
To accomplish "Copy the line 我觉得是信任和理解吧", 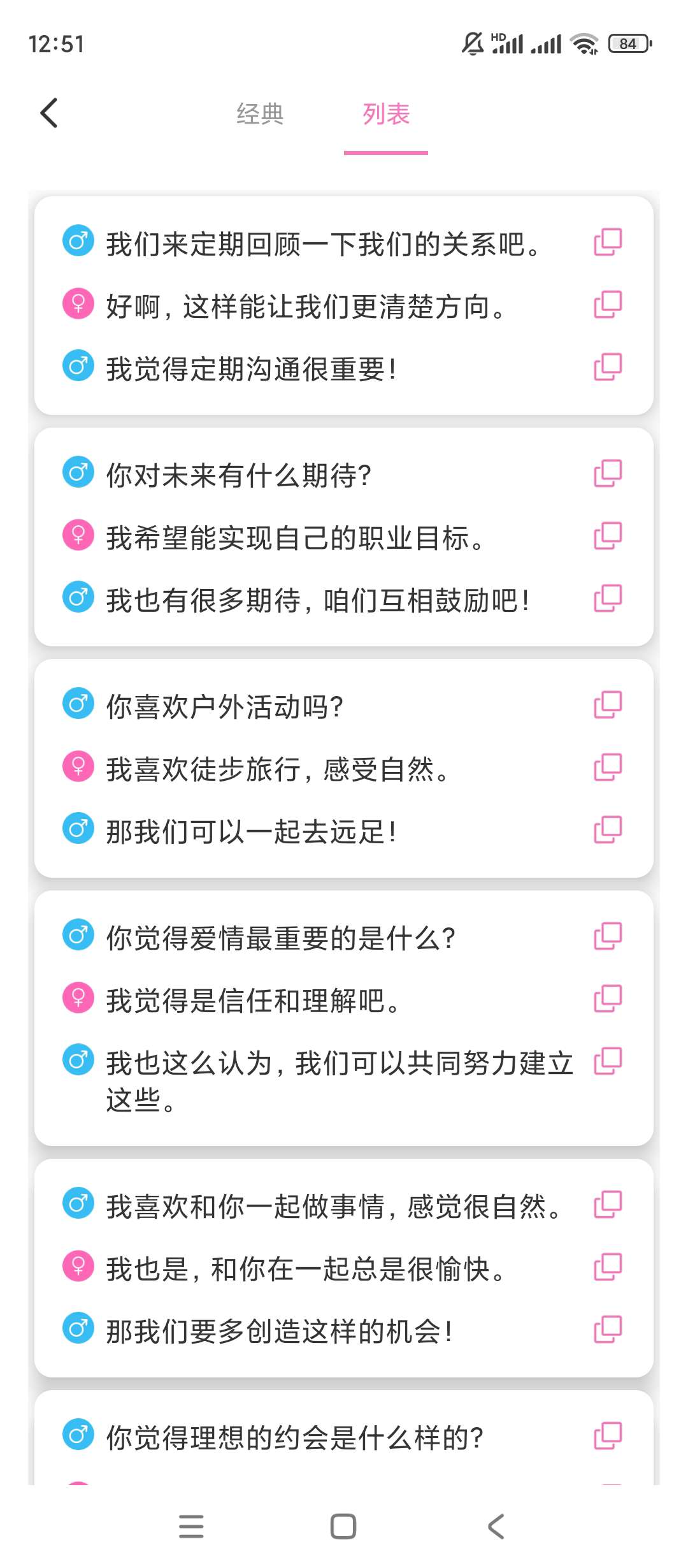I will pos(608,999).
